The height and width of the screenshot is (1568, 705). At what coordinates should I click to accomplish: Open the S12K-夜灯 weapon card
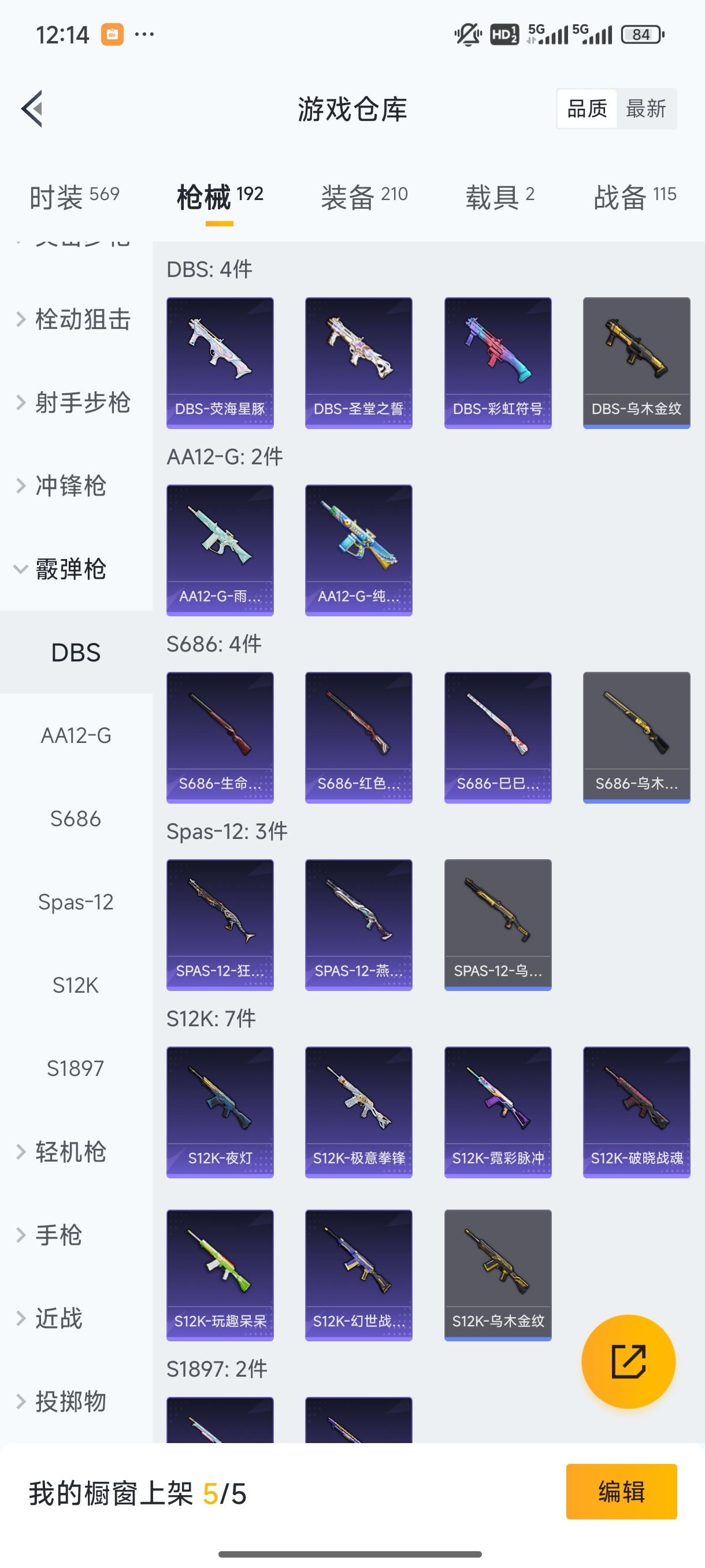[x=220, y=1112]
